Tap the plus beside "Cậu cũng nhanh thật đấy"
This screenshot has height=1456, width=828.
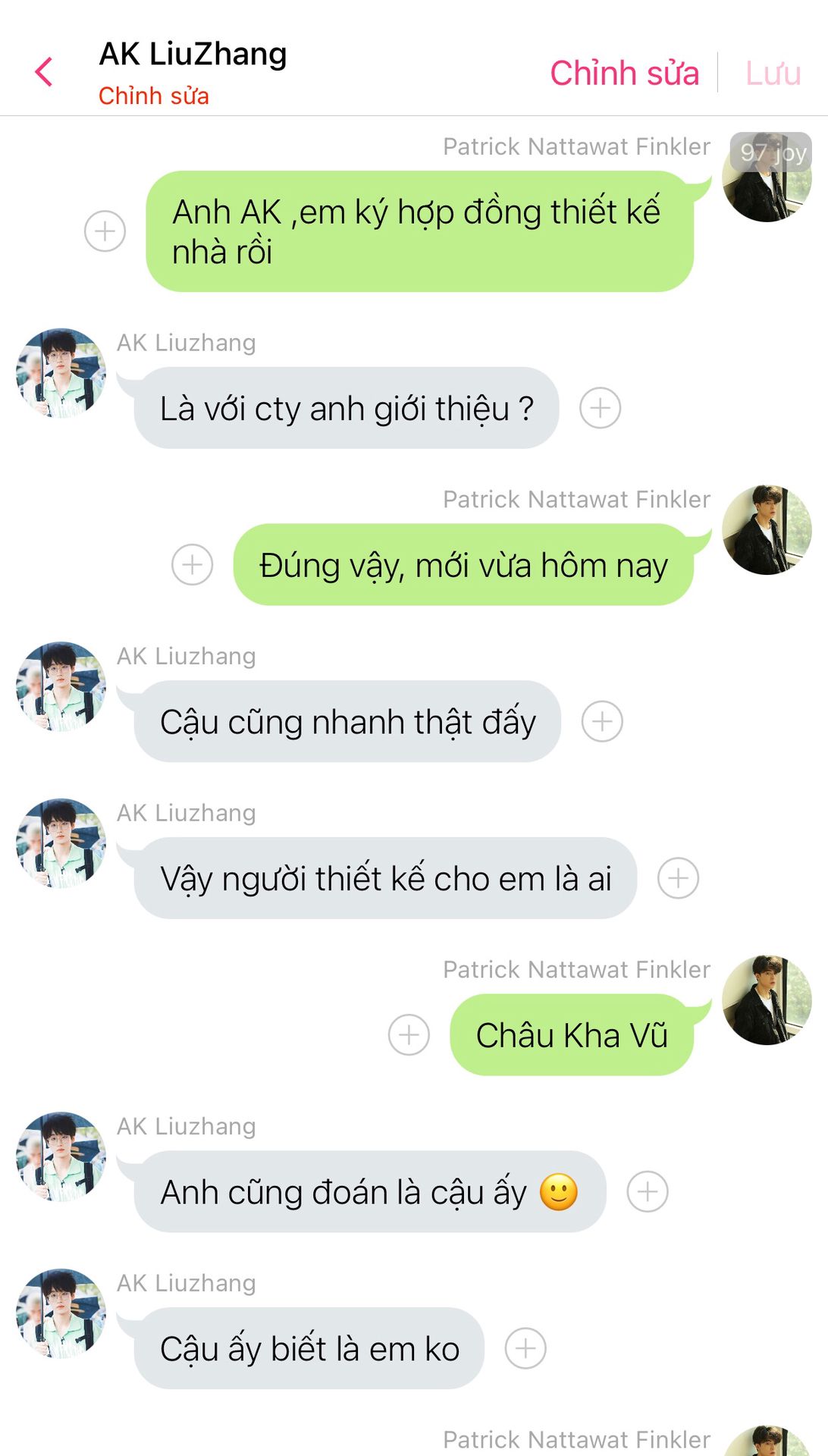click(x=602, y=721)
